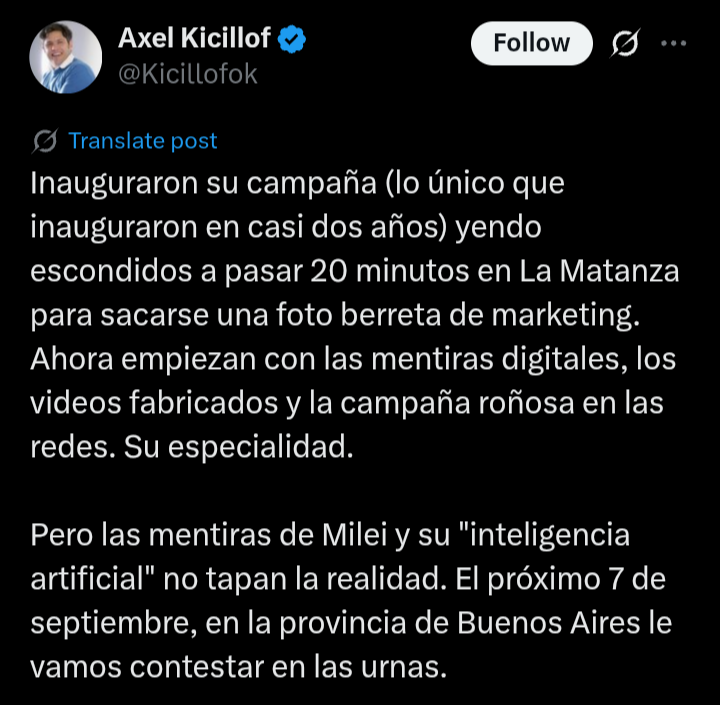Translate this post

(x=142, y=141)
